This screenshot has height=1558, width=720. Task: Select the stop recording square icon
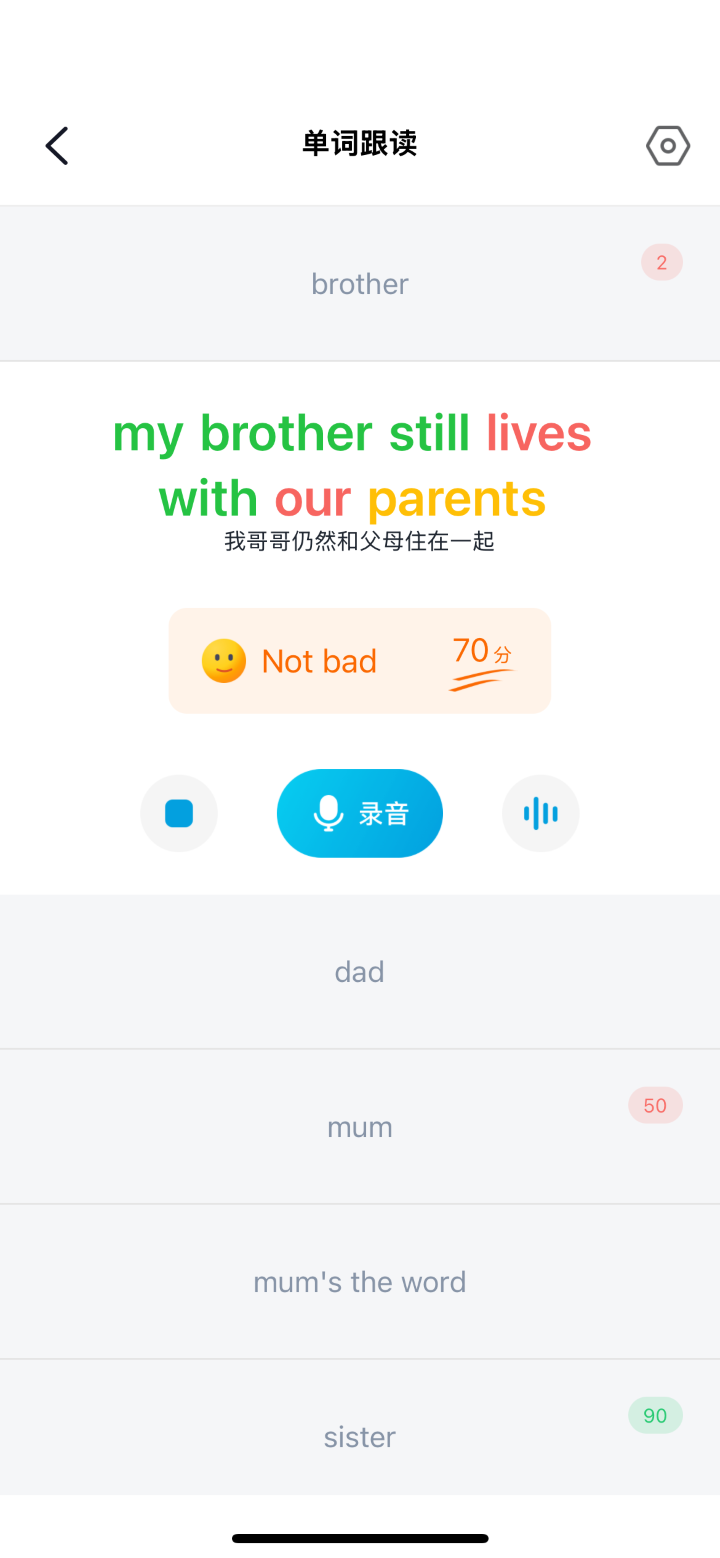(x=179, y=813)
